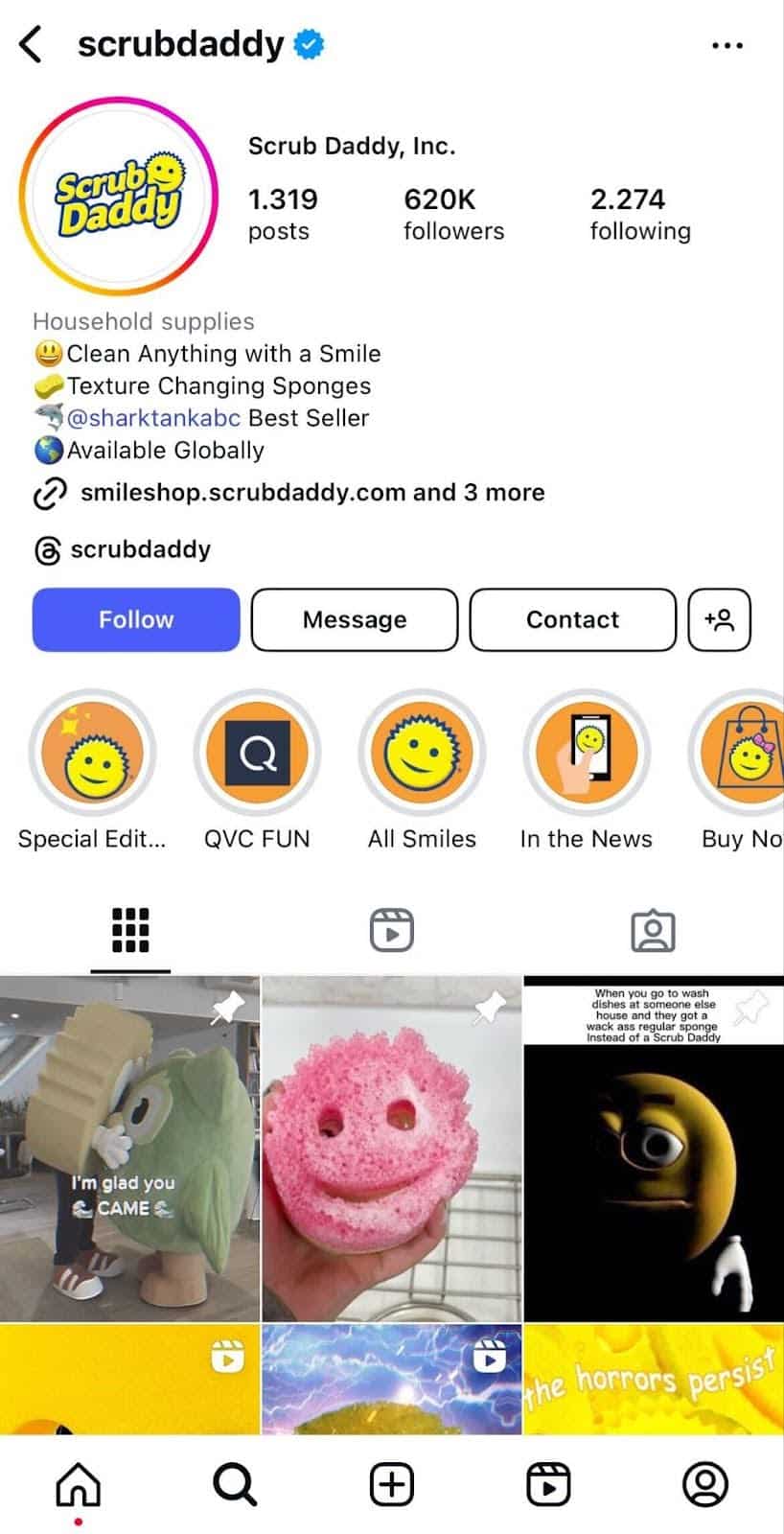
Task: Go back with the top-left arrow
Action: coord(31,44)
